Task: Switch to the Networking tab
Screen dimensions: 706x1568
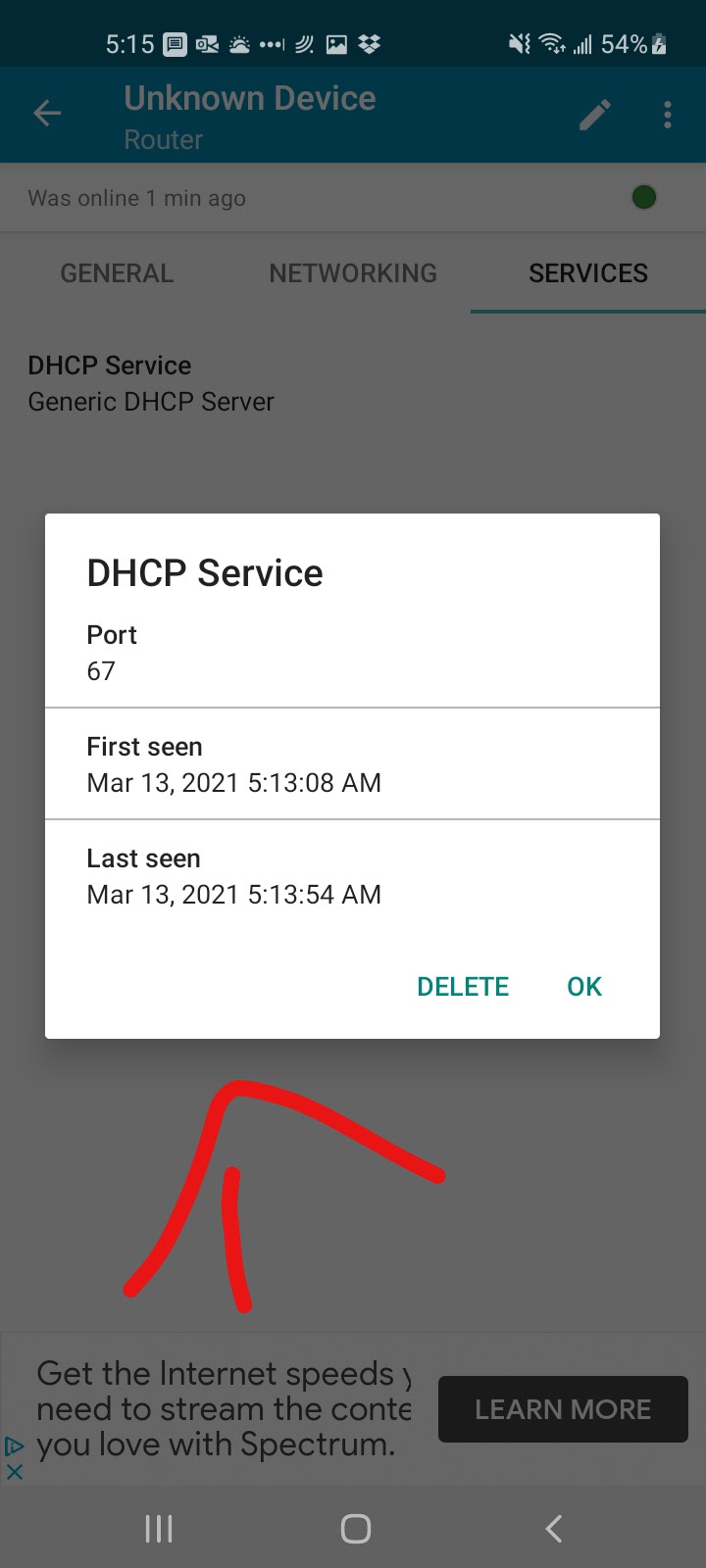Action: 353,273
